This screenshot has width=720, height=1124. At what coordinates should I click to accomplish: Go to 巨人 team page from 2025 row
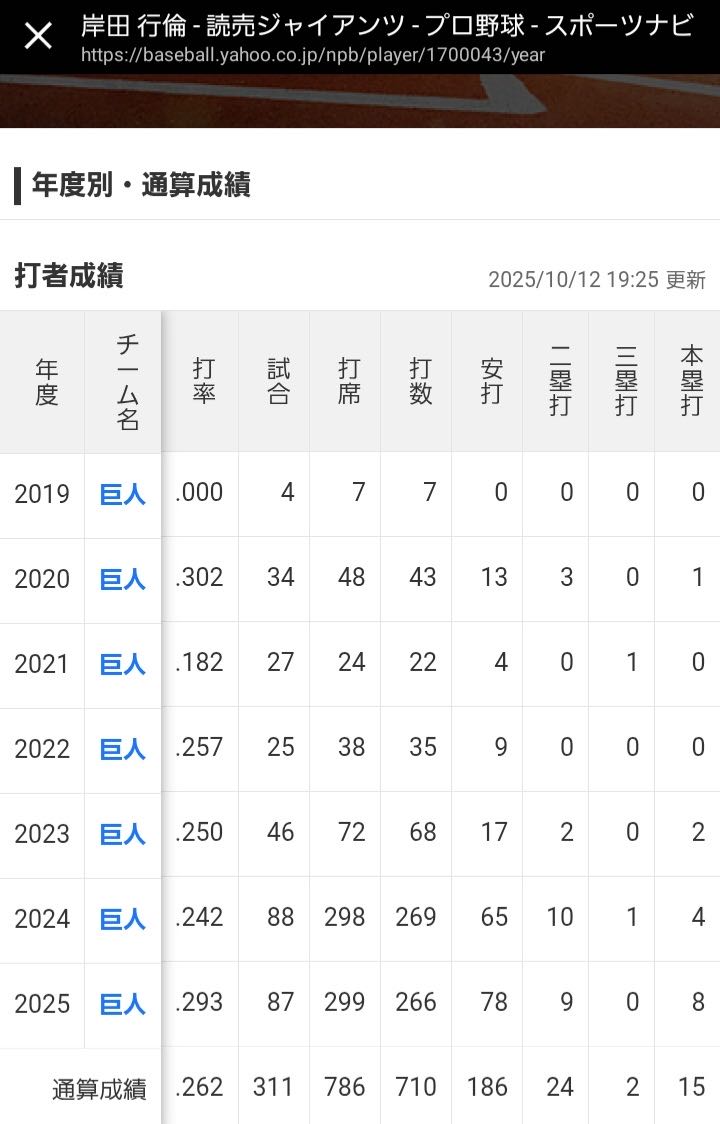[x=123, y=1004]
